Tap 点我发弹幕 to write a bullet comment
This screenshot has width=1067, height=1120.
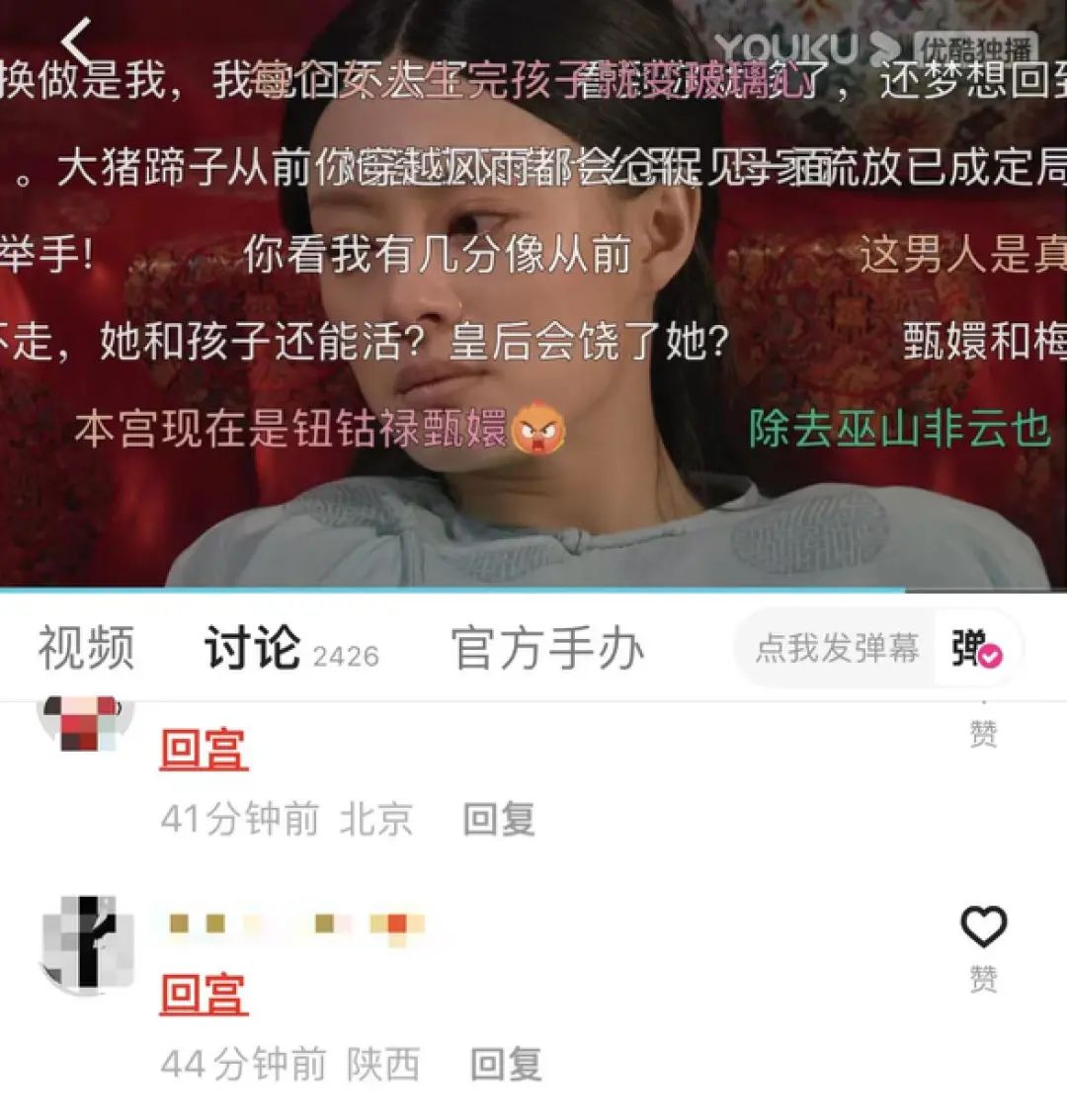pyautogui.click(x=837, y=649)
